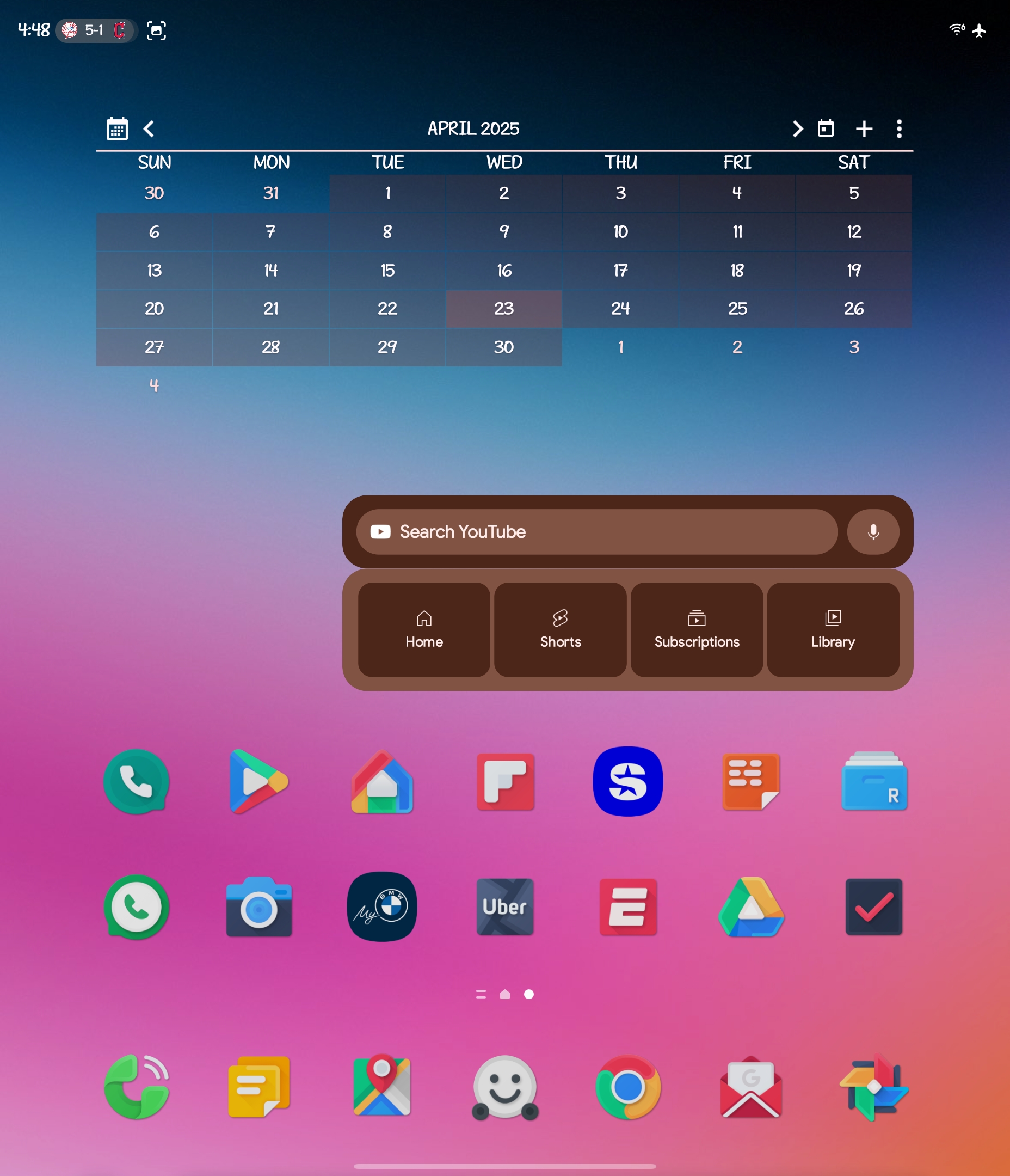Open the Camera app
1010x1176 pixels.
coord(258,906)
